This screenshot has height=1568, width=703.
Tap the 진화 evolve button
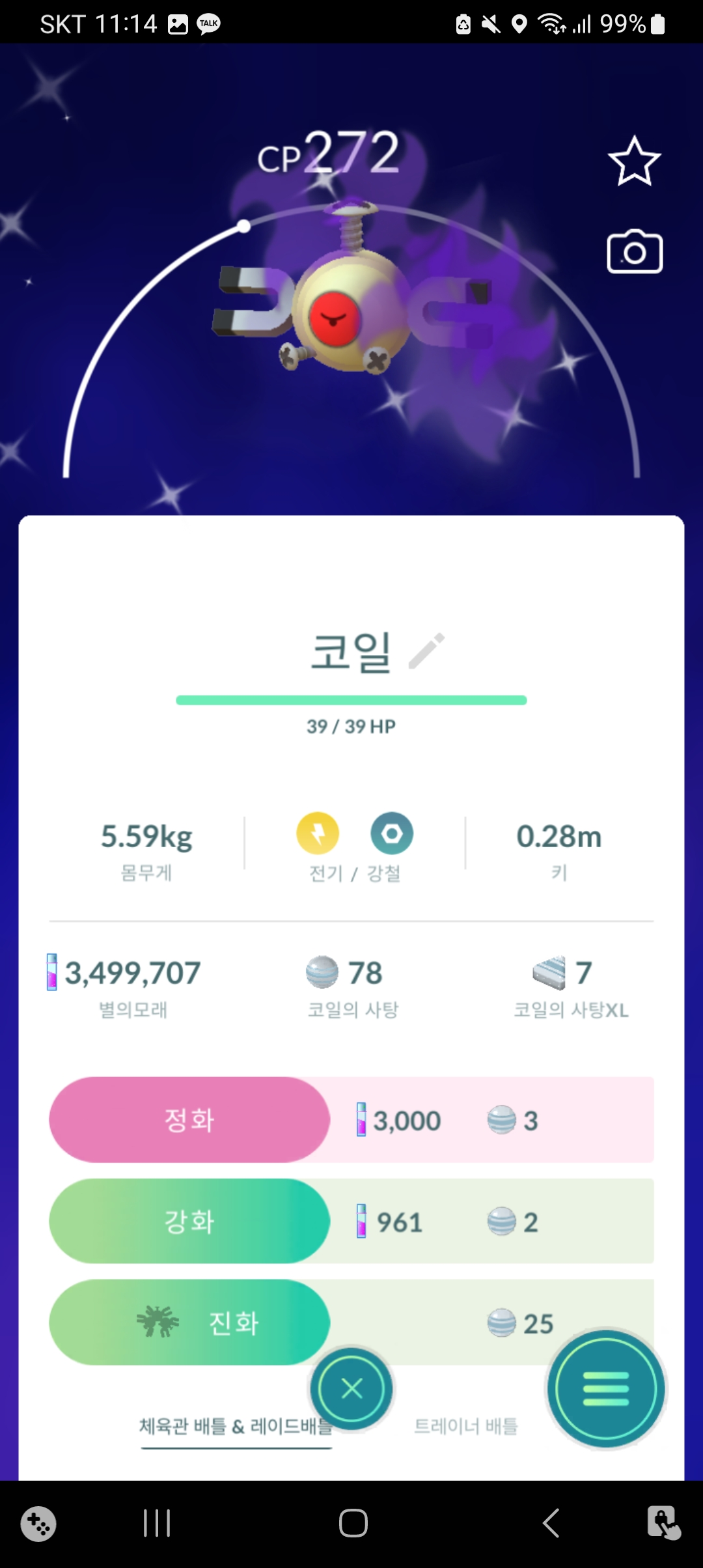tap(189, 1323)
